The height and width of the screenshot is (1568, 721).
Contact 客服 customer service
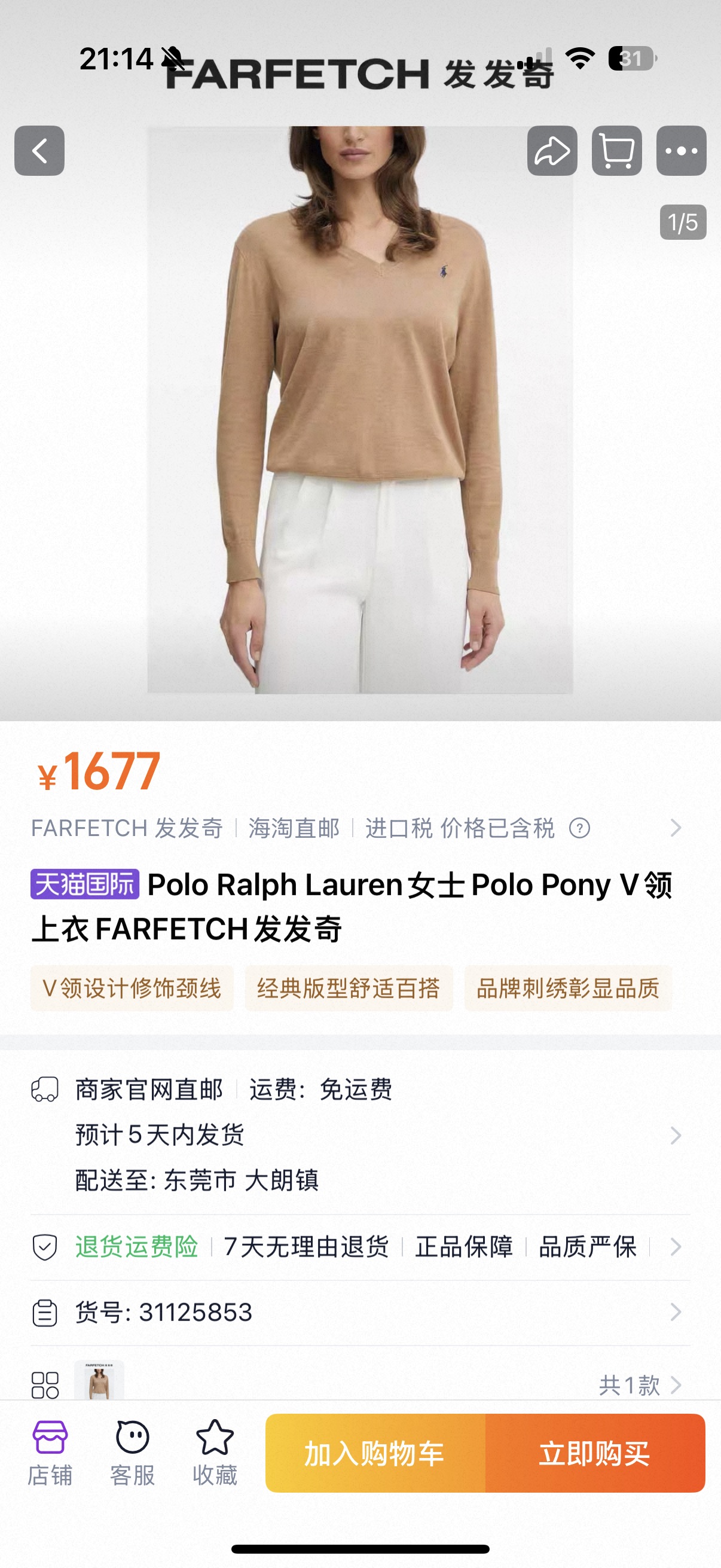132,1453
